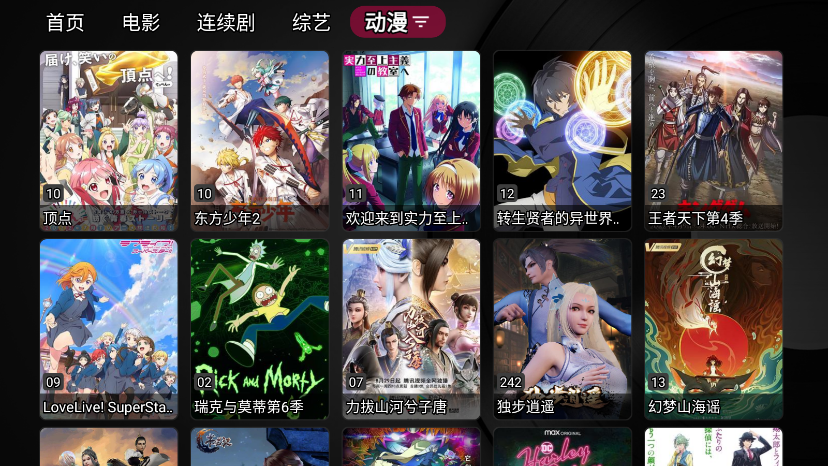The width and height of the screenshot is (828, 466).
Task: Open 瑞克与莫蒂第6季
Action: pos(260,328)
